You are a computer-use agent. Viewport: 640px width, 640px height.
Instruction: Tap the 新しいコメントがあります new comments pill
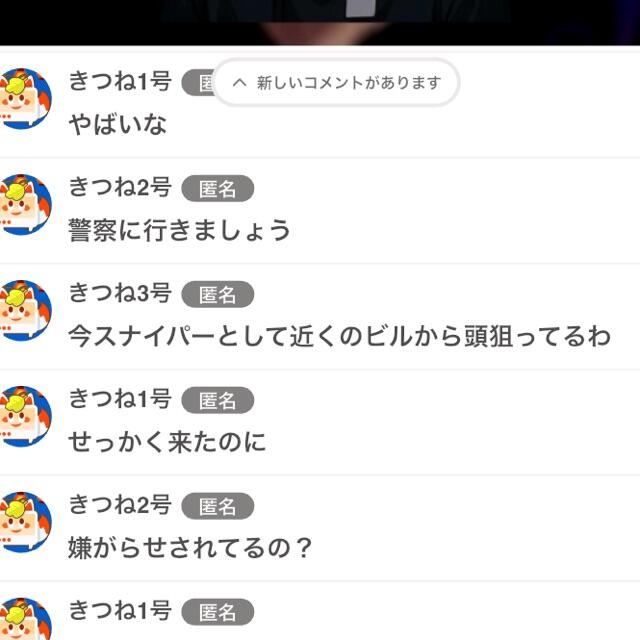coord(337,83)
